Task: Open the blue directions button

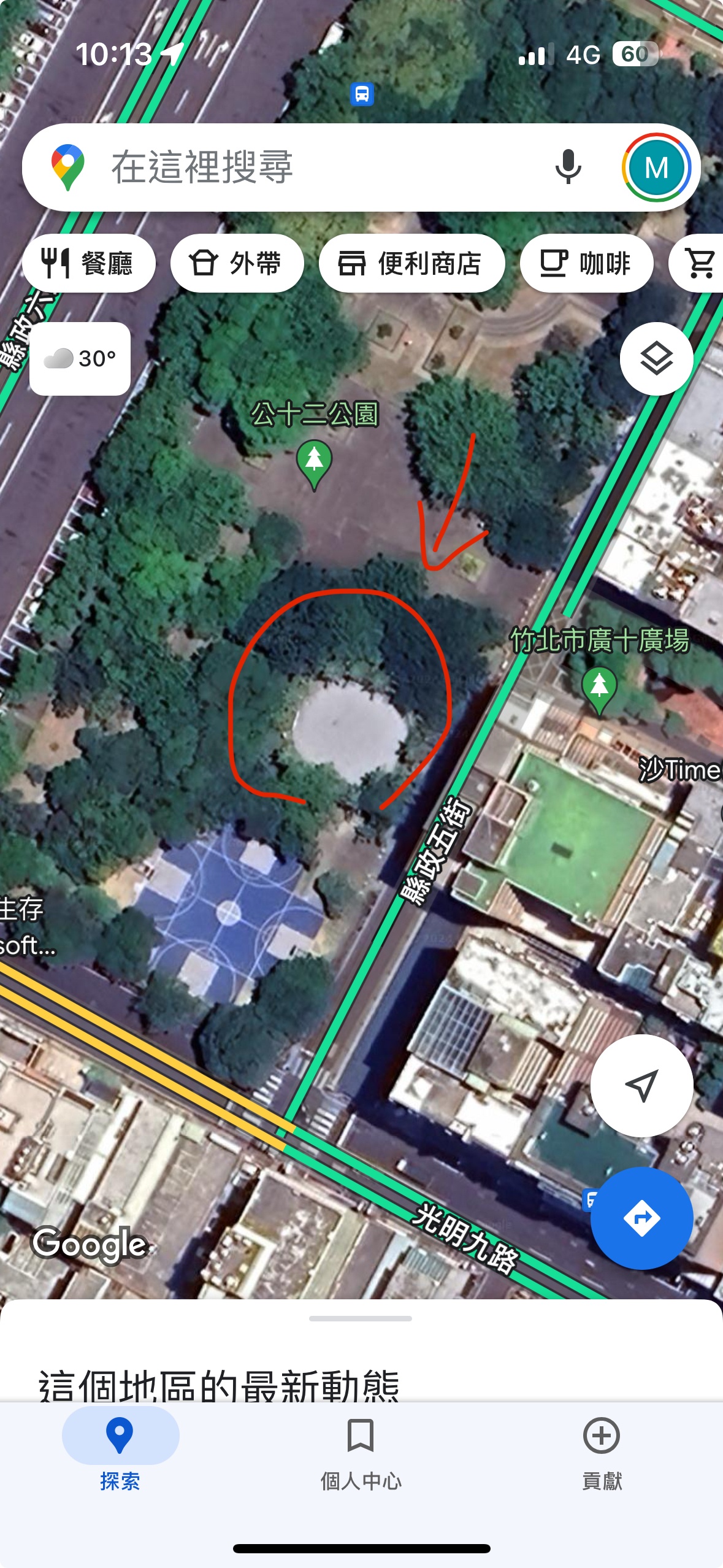Action: (x=641, y=1218)
